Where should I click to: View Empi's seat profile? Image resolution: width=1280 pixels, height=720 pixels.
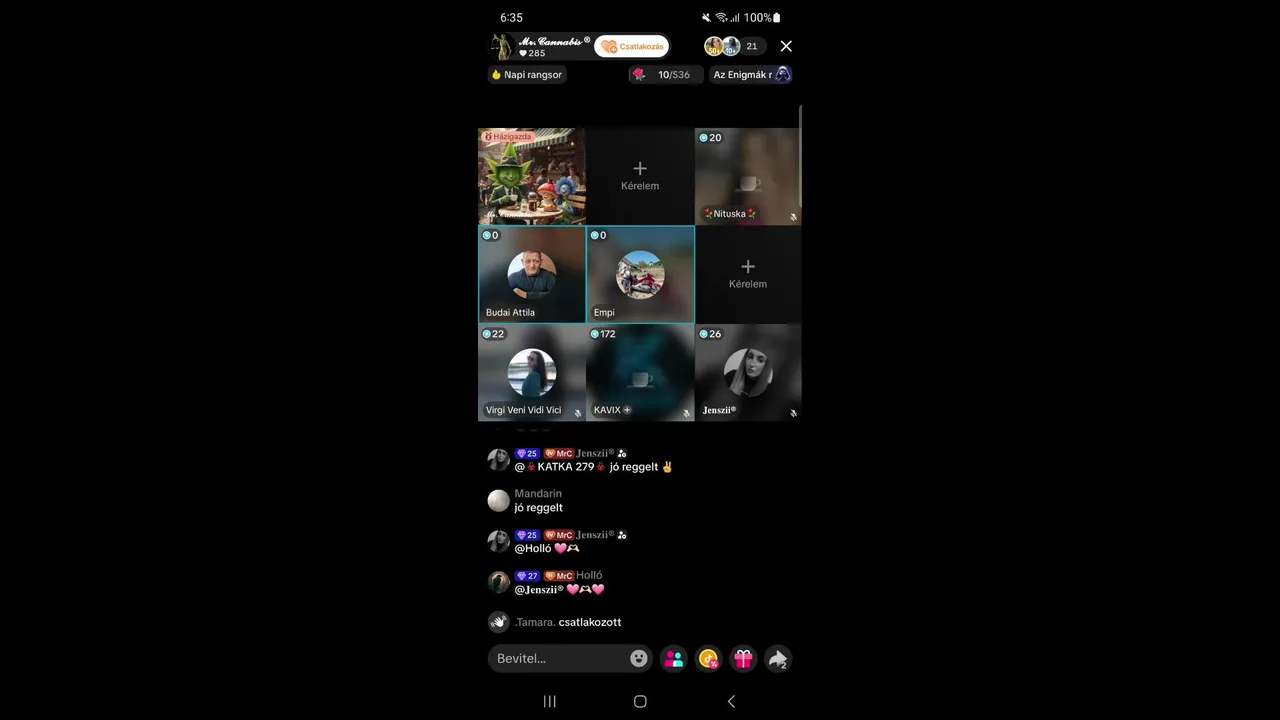tap(640, 274)
